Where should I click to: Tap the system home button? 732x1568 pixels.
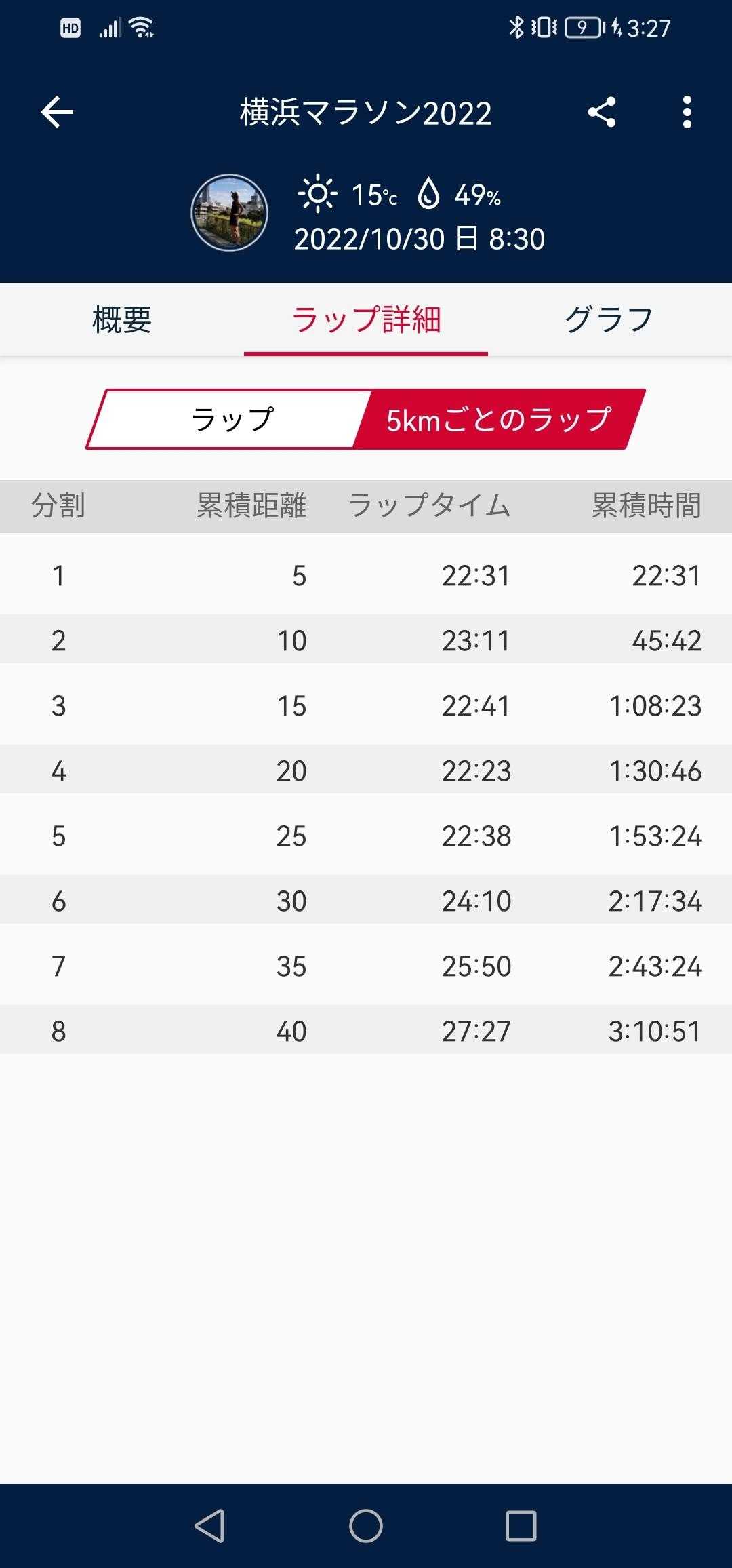(x=366, y=1526)
